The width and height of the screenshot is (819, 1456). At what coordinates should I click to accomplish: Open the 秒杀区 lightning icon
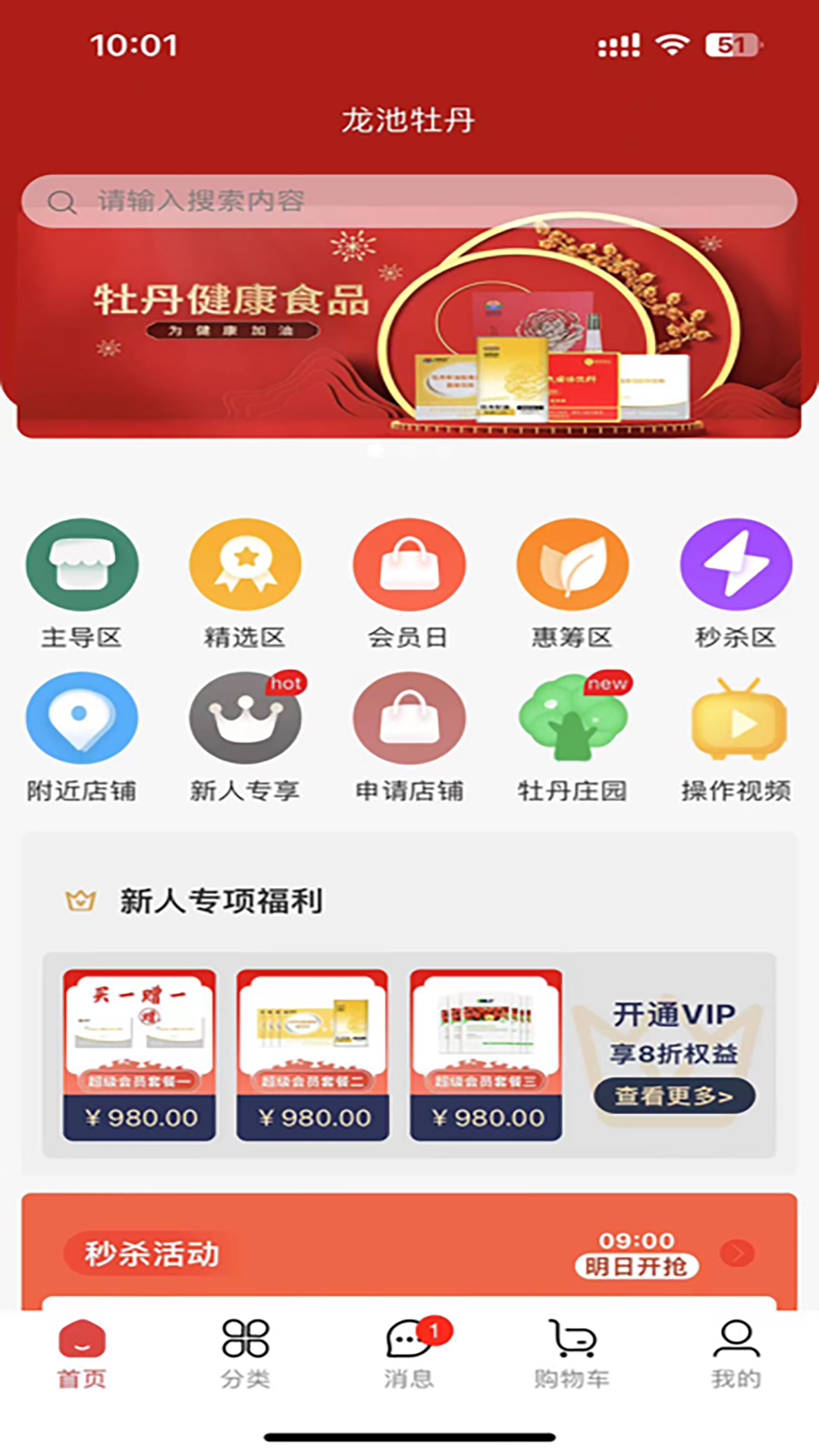(735, 564)
